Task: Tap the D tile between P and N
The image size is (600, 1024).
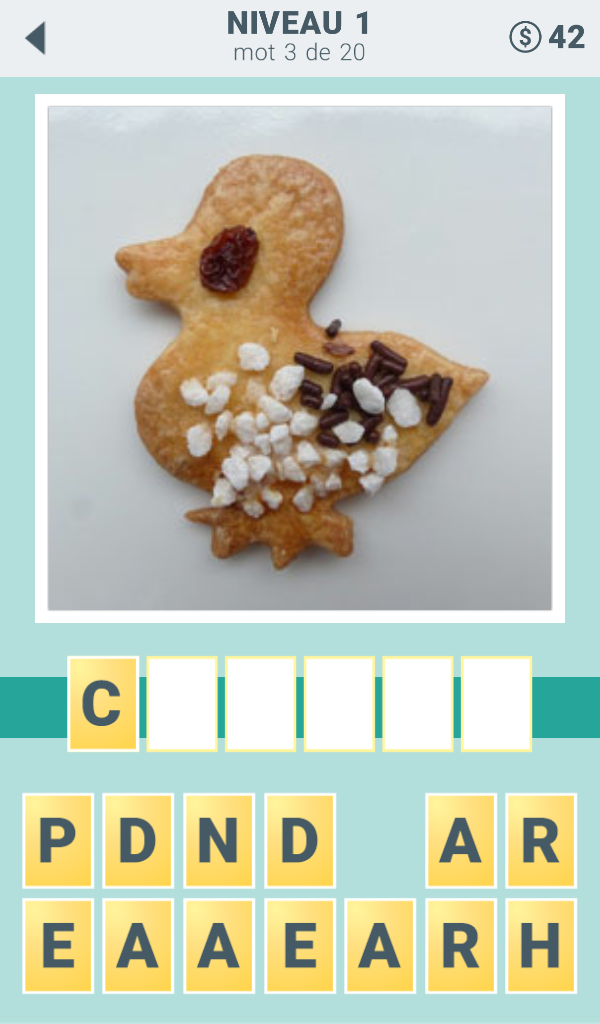Action: coord(138,841)
